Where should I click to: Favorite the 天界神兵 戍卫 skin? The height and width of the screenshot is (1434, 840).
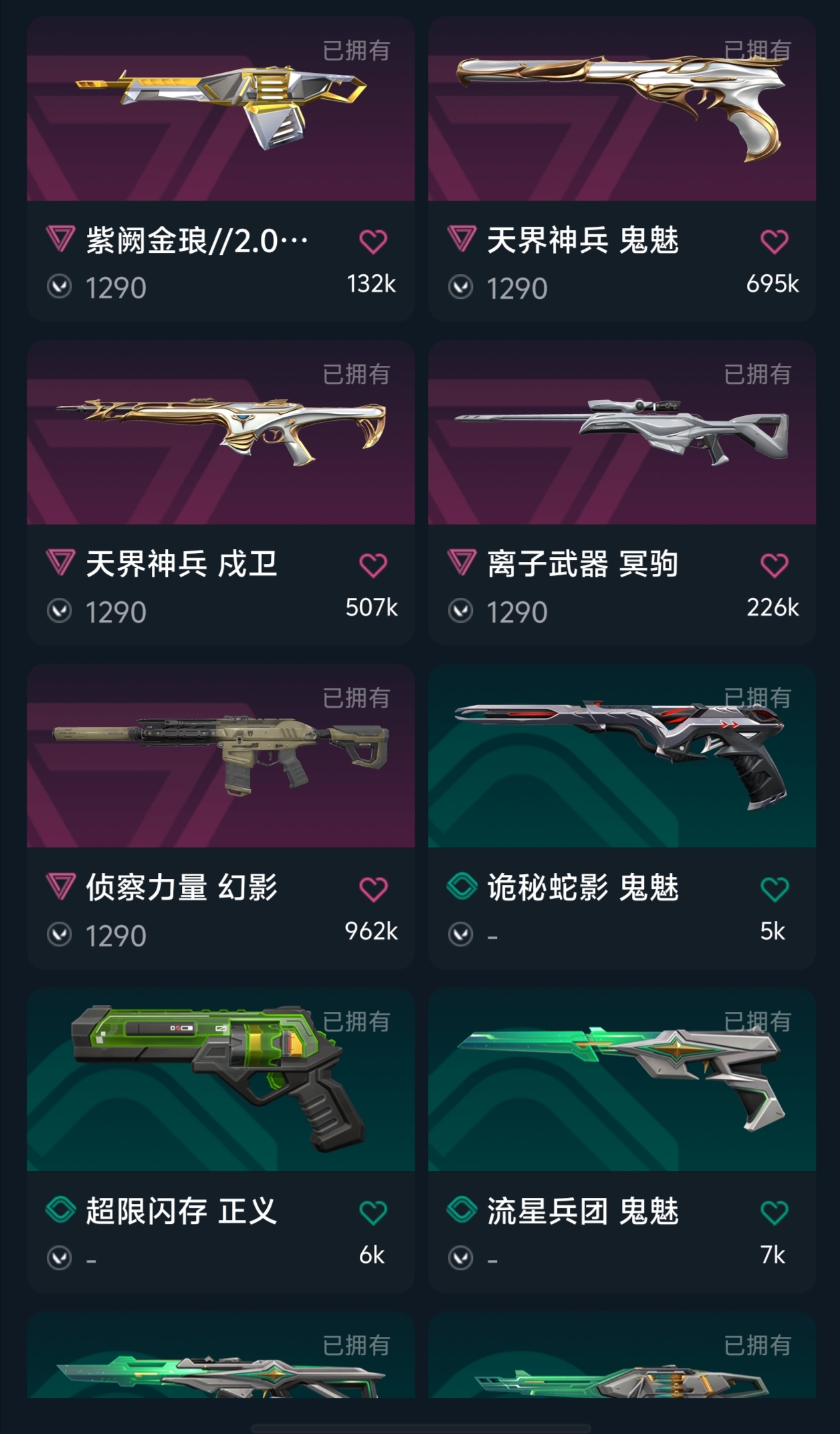(373, 565)
